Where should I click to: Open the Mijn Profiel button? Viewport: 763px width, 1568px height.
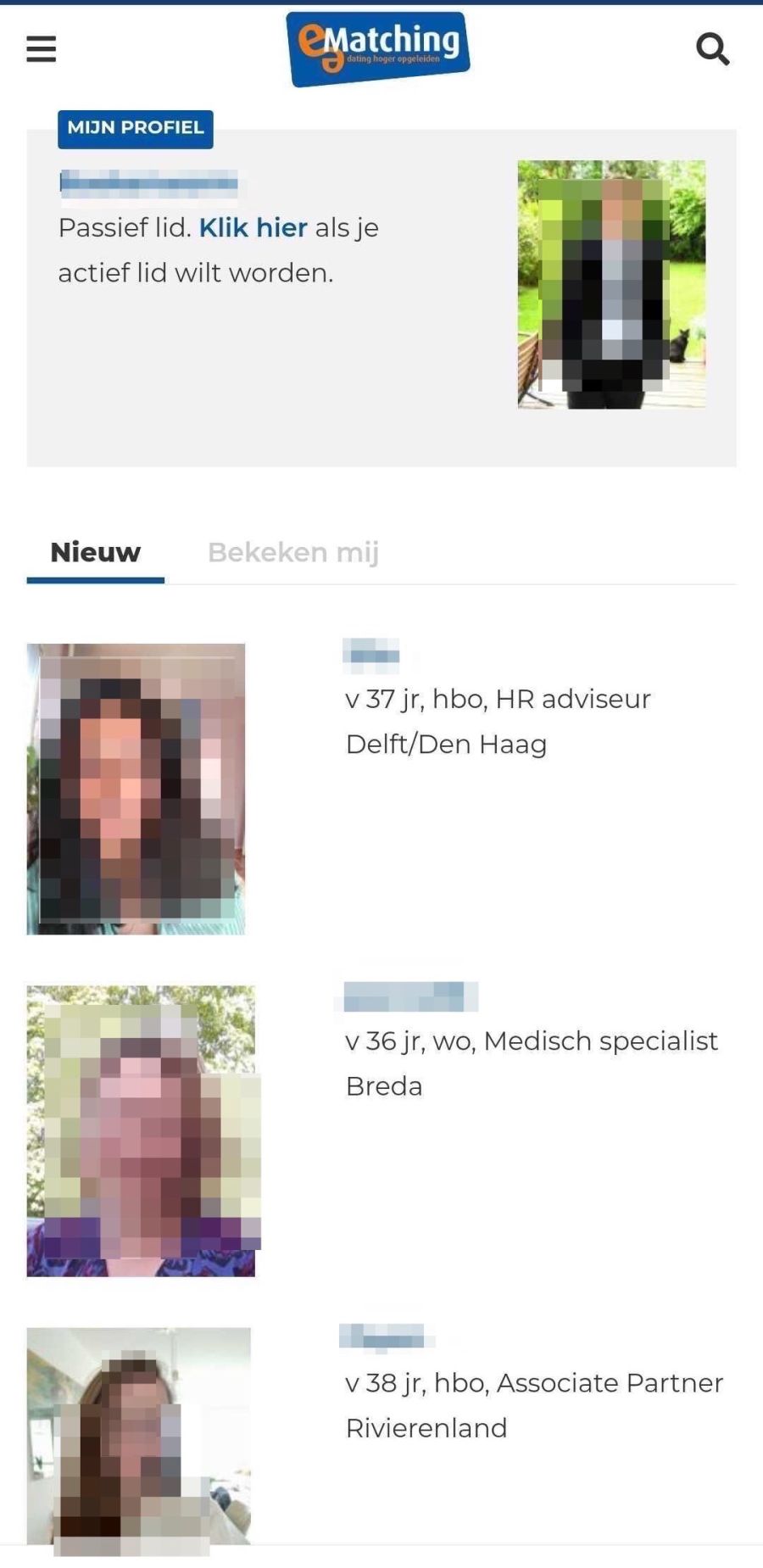136,129
